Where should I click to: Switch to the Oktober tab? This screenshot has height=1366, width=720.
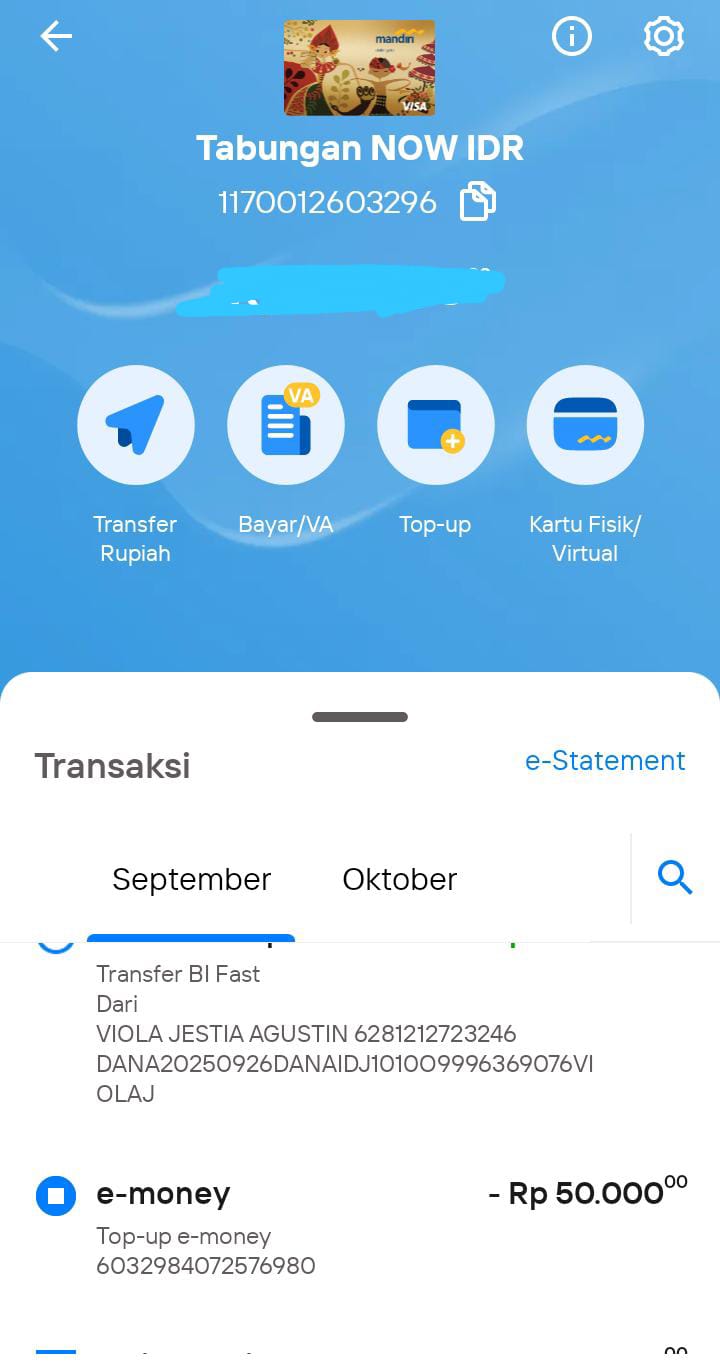(x=399, y=879)
